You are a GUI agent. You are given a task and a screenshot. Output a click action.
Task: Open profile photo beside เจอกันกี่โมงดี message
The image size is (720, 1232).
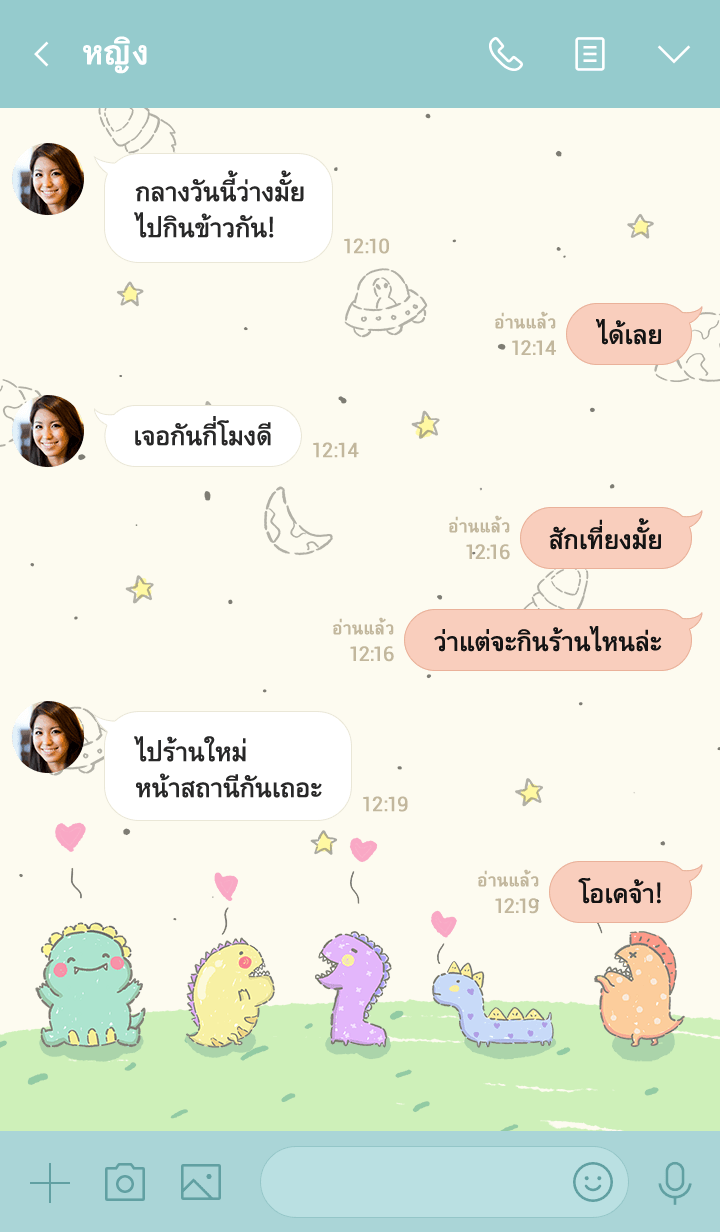point(48,431)
